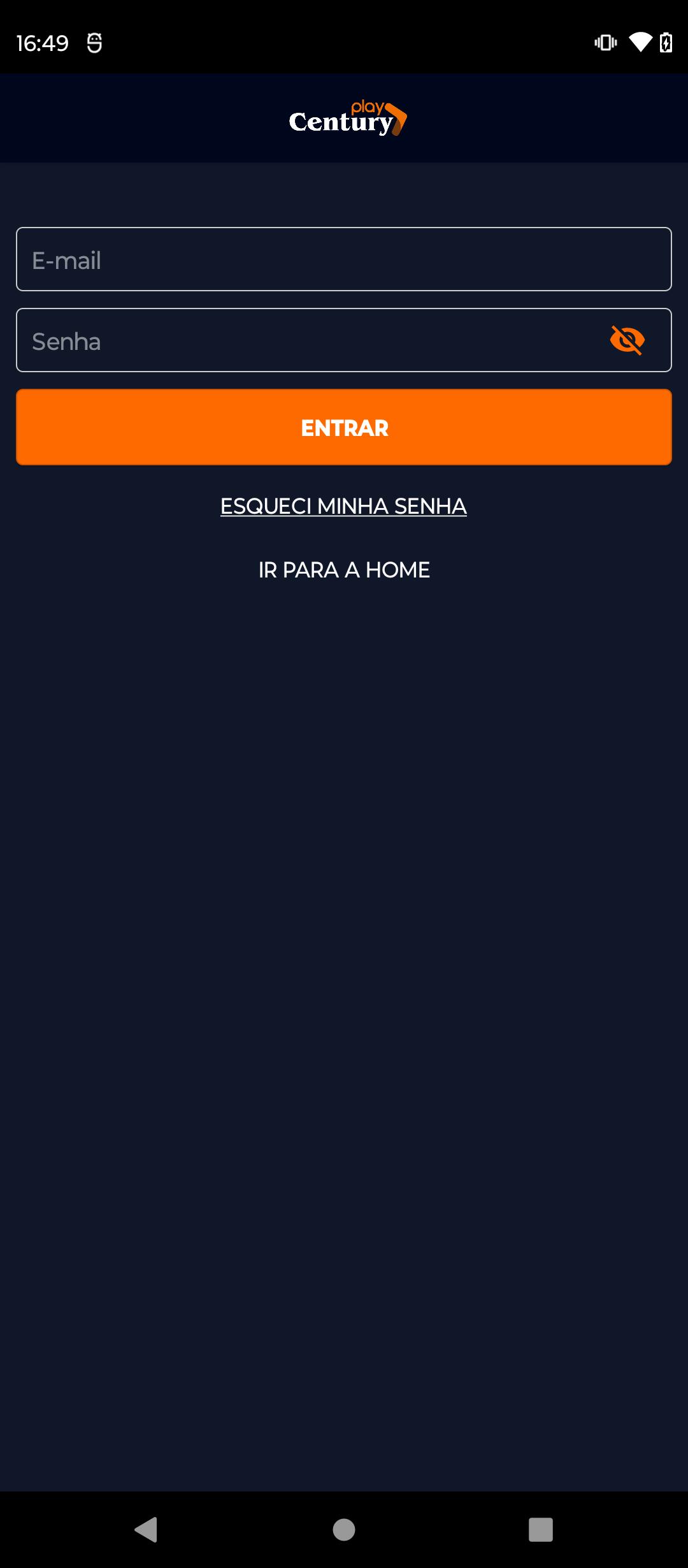Select IR PARA A HOME
688x1568 pixels.
[x=344, y=570]
